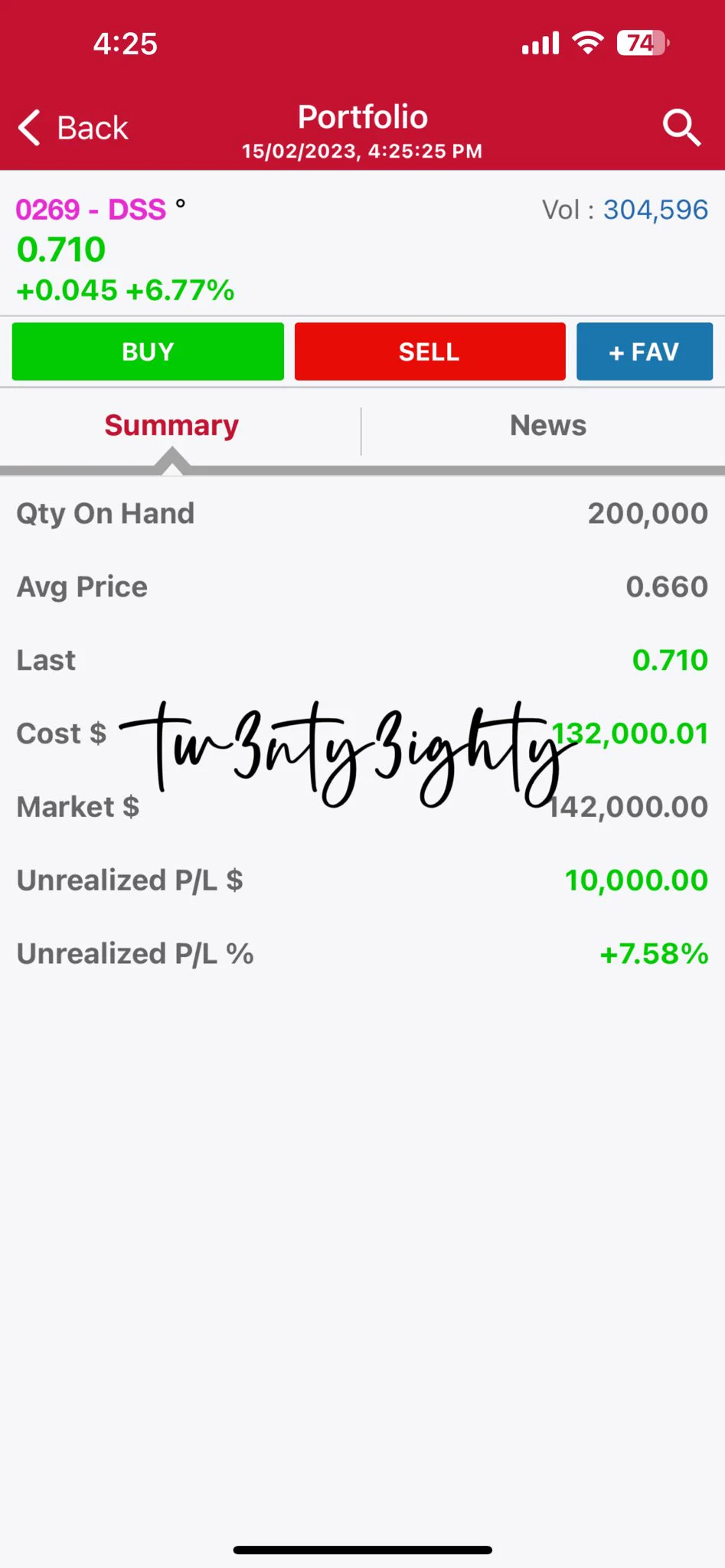Go back to the previous screen
Viewport: 725px width, 1568px height.
click(x=73, y=128)
